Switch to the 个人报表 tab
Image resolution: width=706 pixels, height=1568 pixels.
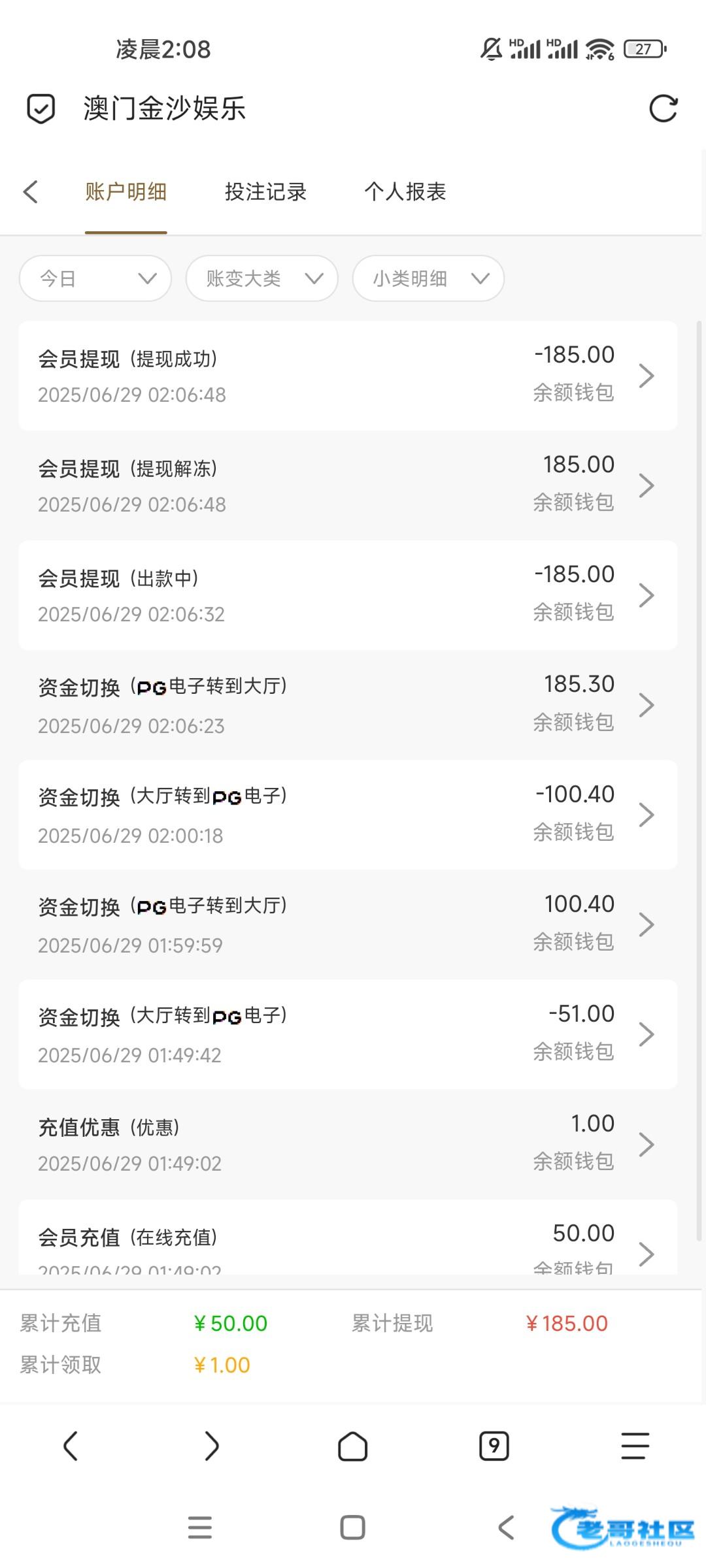[405, 191]
